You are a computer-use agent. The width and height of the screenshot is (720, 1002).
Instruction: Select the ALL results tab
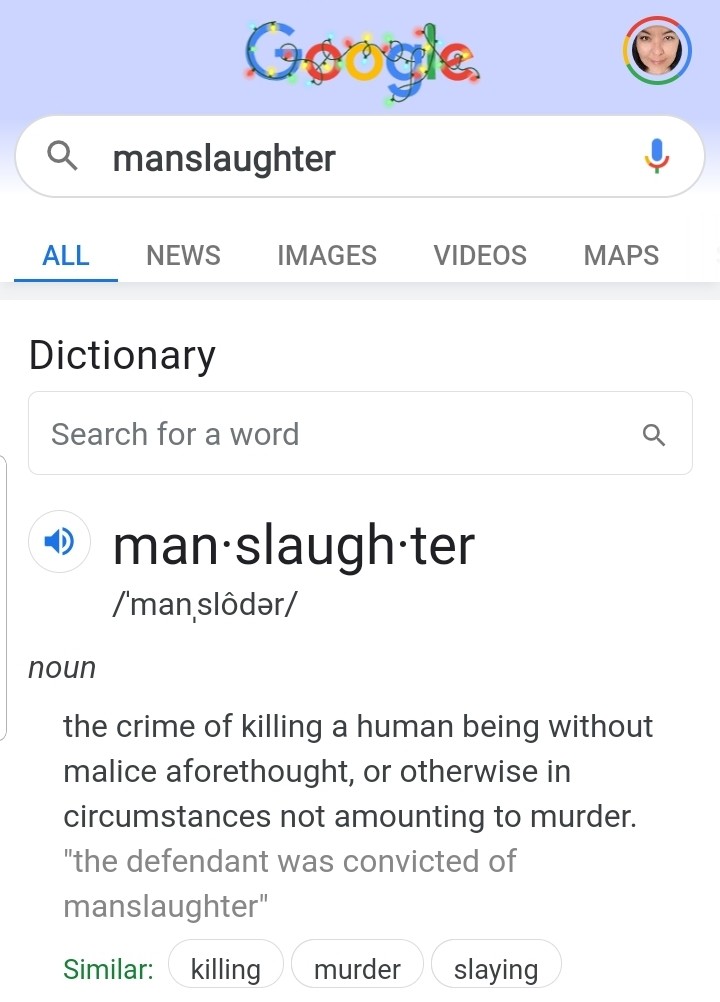[x=66, y=255]
